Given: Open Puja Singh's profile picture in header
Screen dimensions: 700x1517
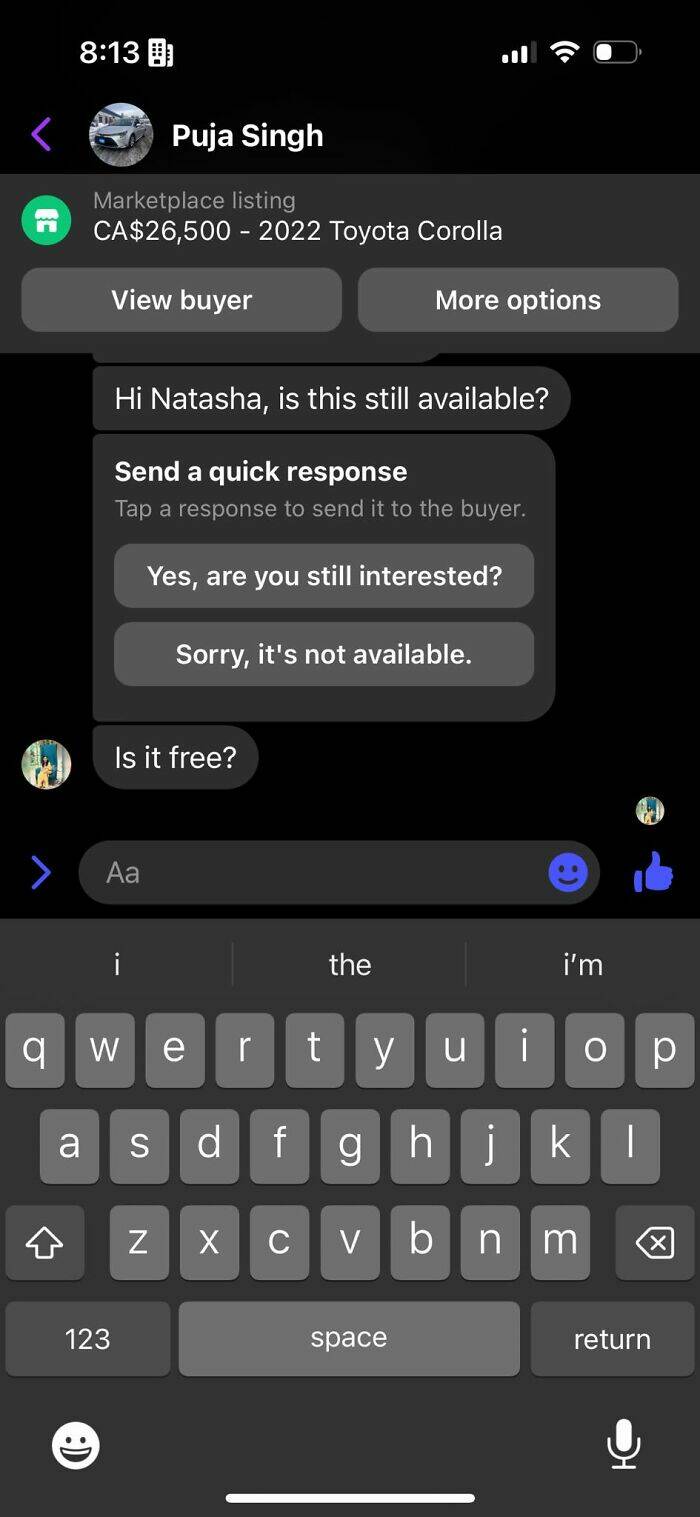Looking at the screenshot, I should point(121,135).
